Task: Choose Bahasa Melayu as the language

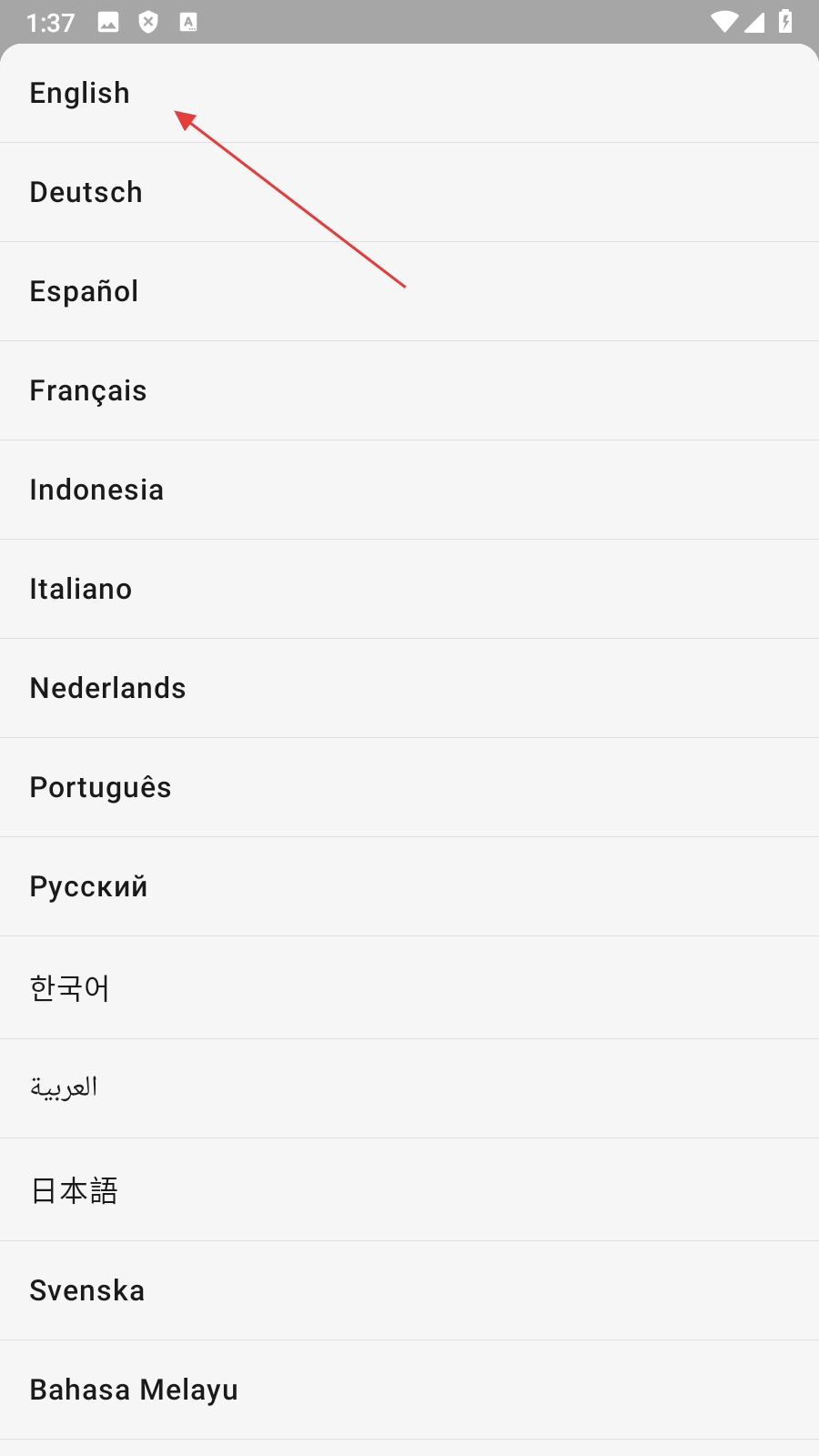Action: point(134,1390)
